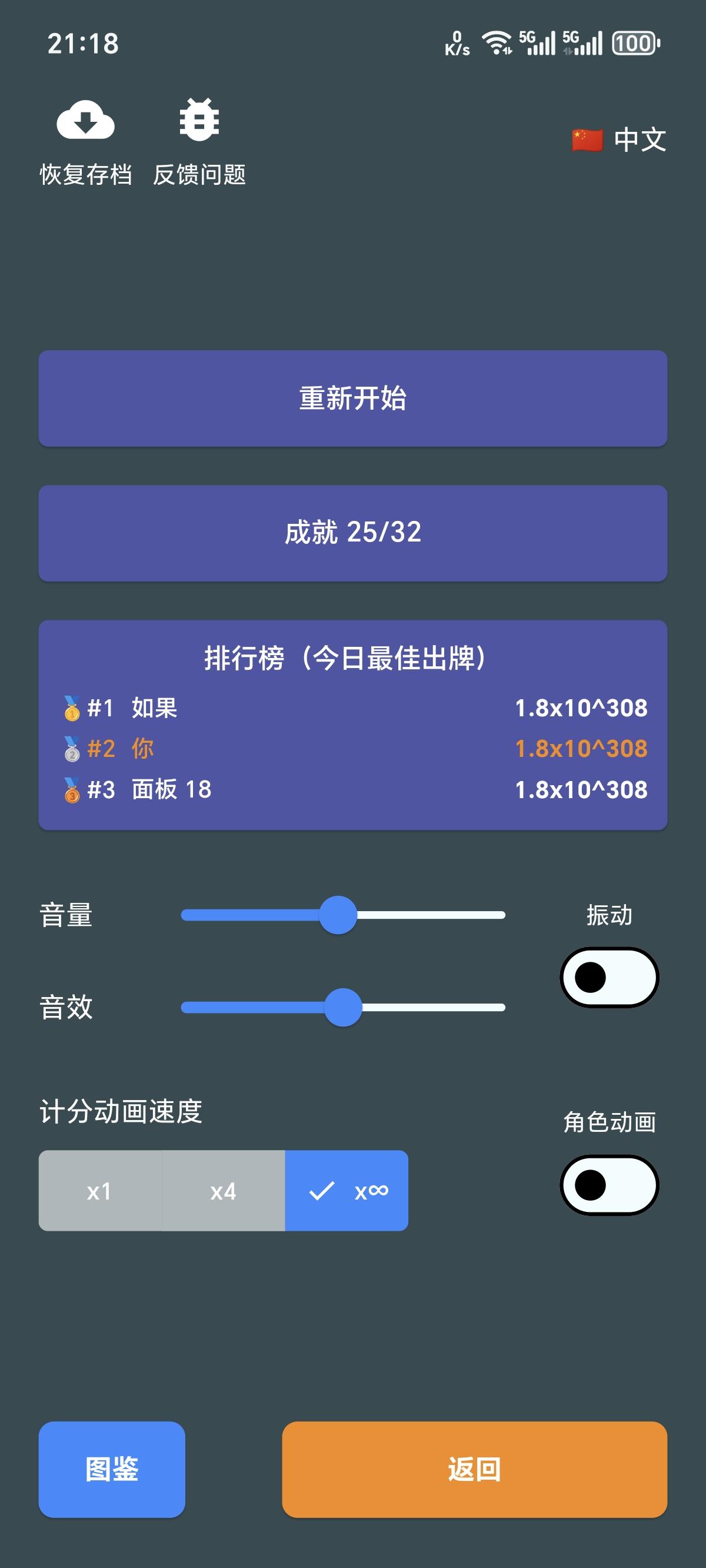Open 成就 25/32 achievements

(353, 533)
